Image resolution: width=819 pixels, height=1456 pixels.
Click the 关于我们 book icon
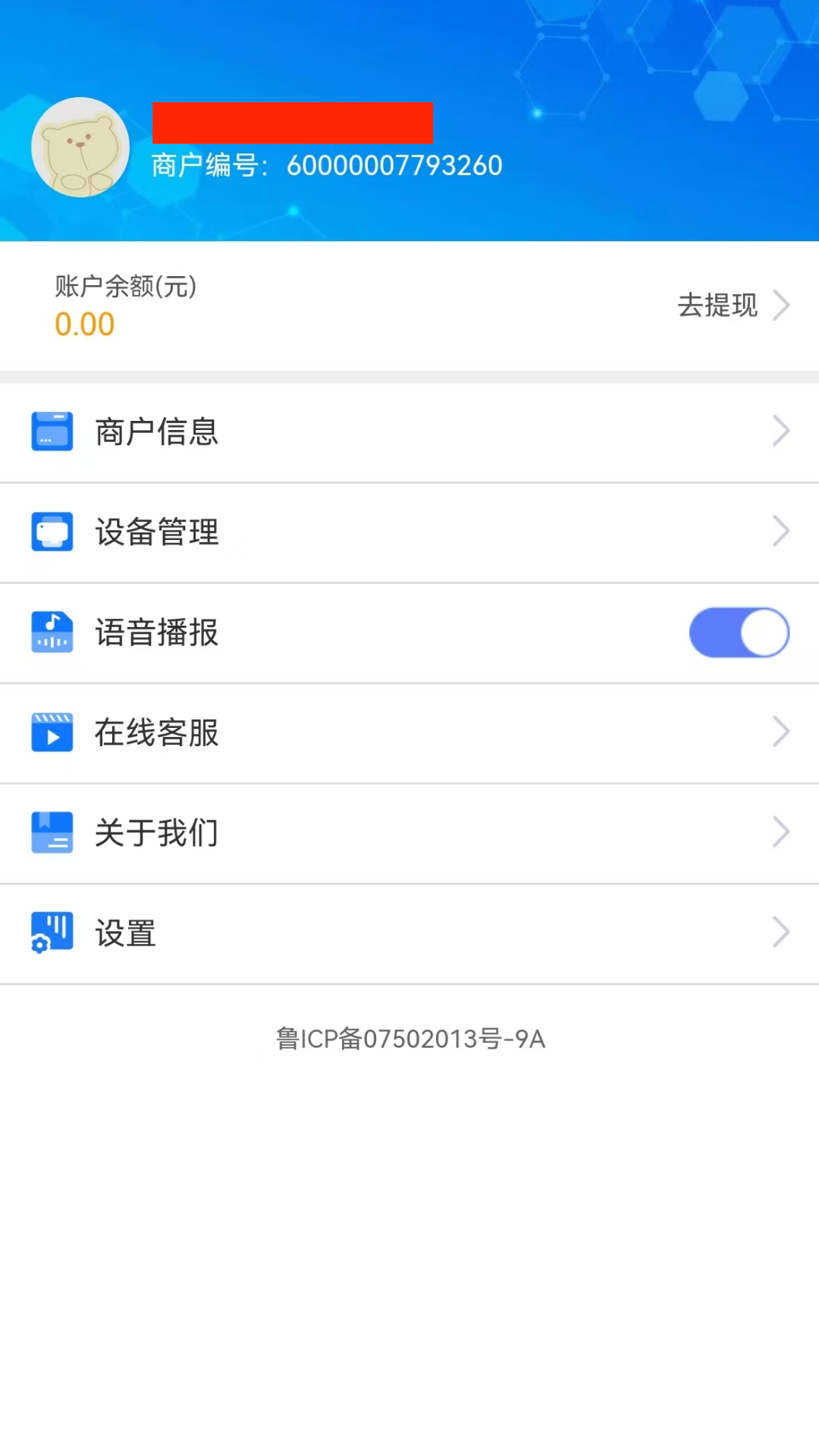[x=52, y=832]
